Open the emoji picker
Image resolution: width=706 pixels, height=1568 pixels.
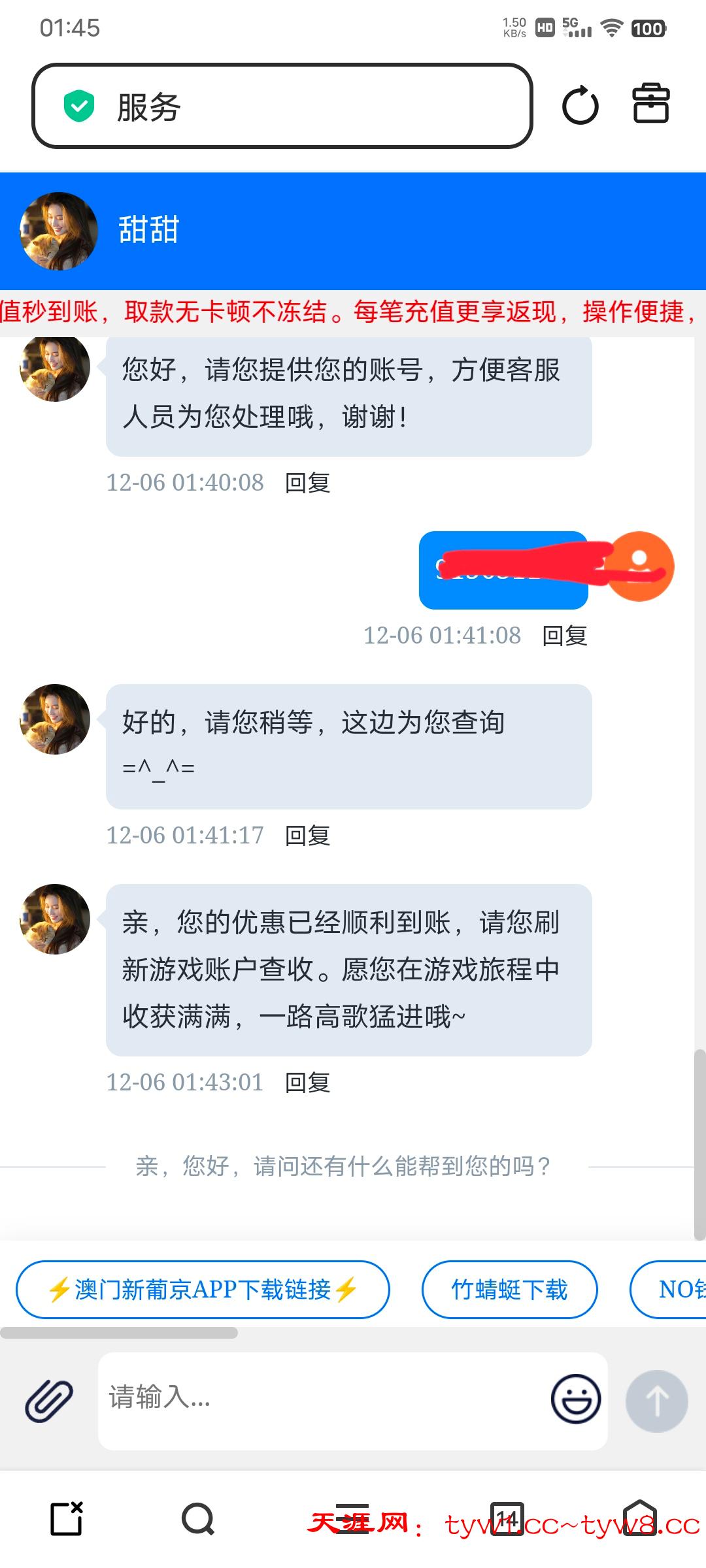pyautogui.click(x=576, y=1399)
